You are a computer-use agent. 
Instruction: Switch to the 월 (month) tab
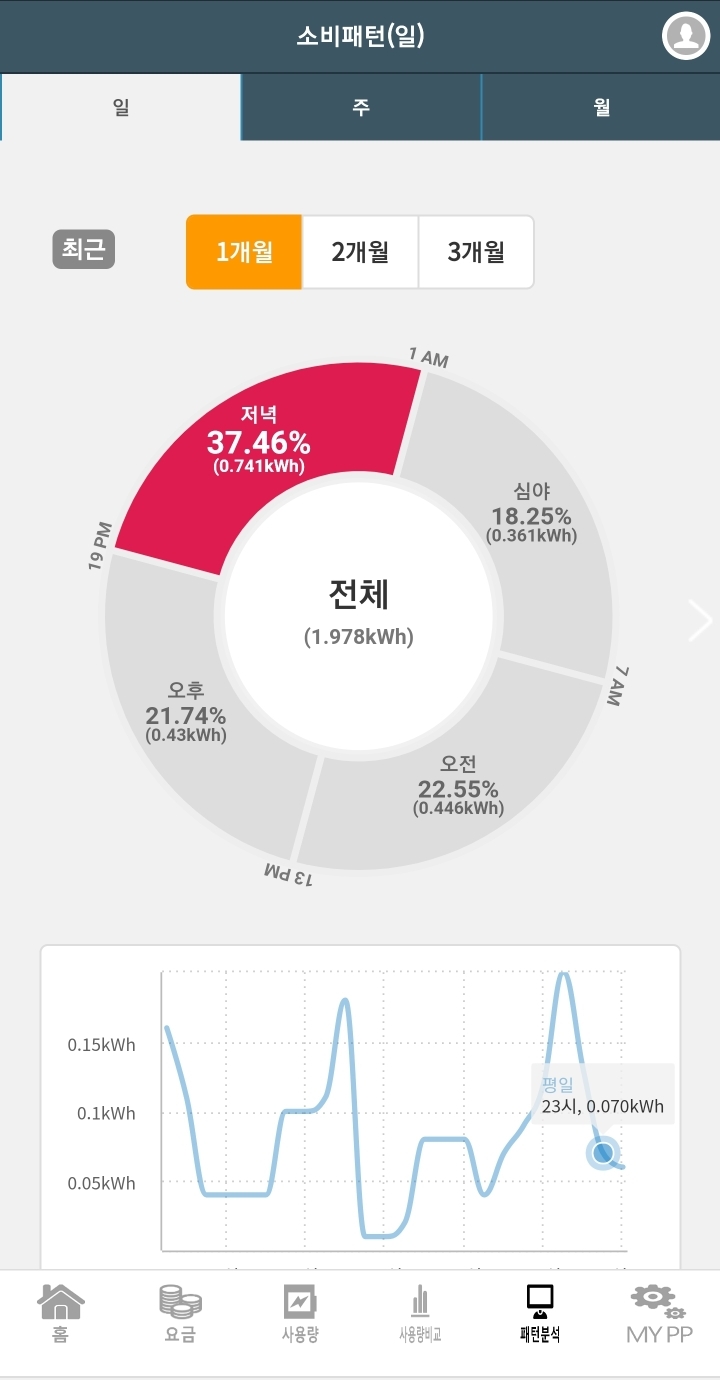click(601, 107)
